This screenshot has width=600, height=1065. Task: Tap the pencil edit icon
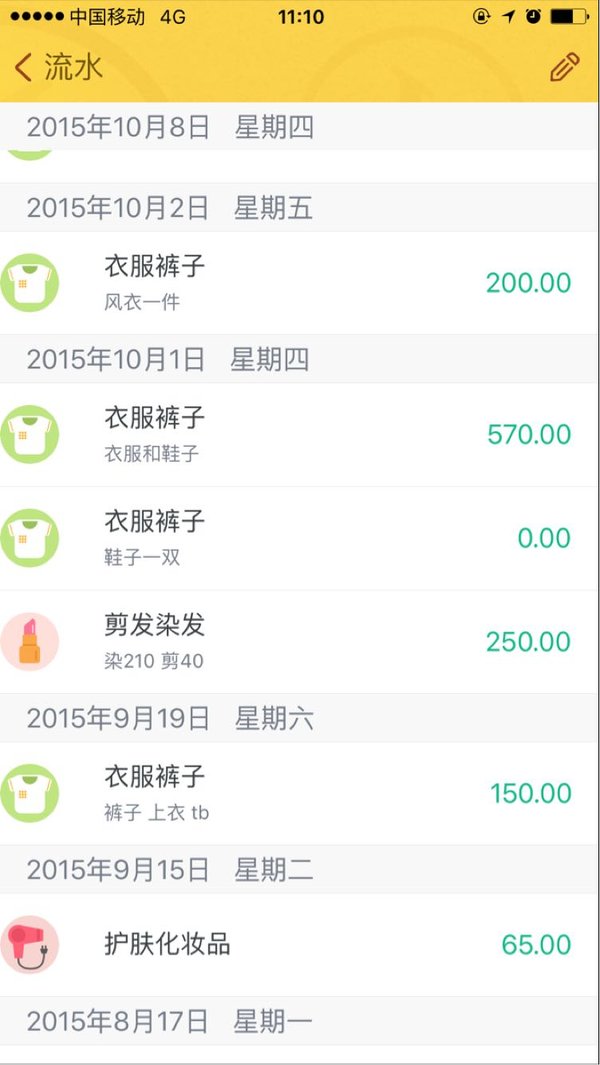point(565,67)
